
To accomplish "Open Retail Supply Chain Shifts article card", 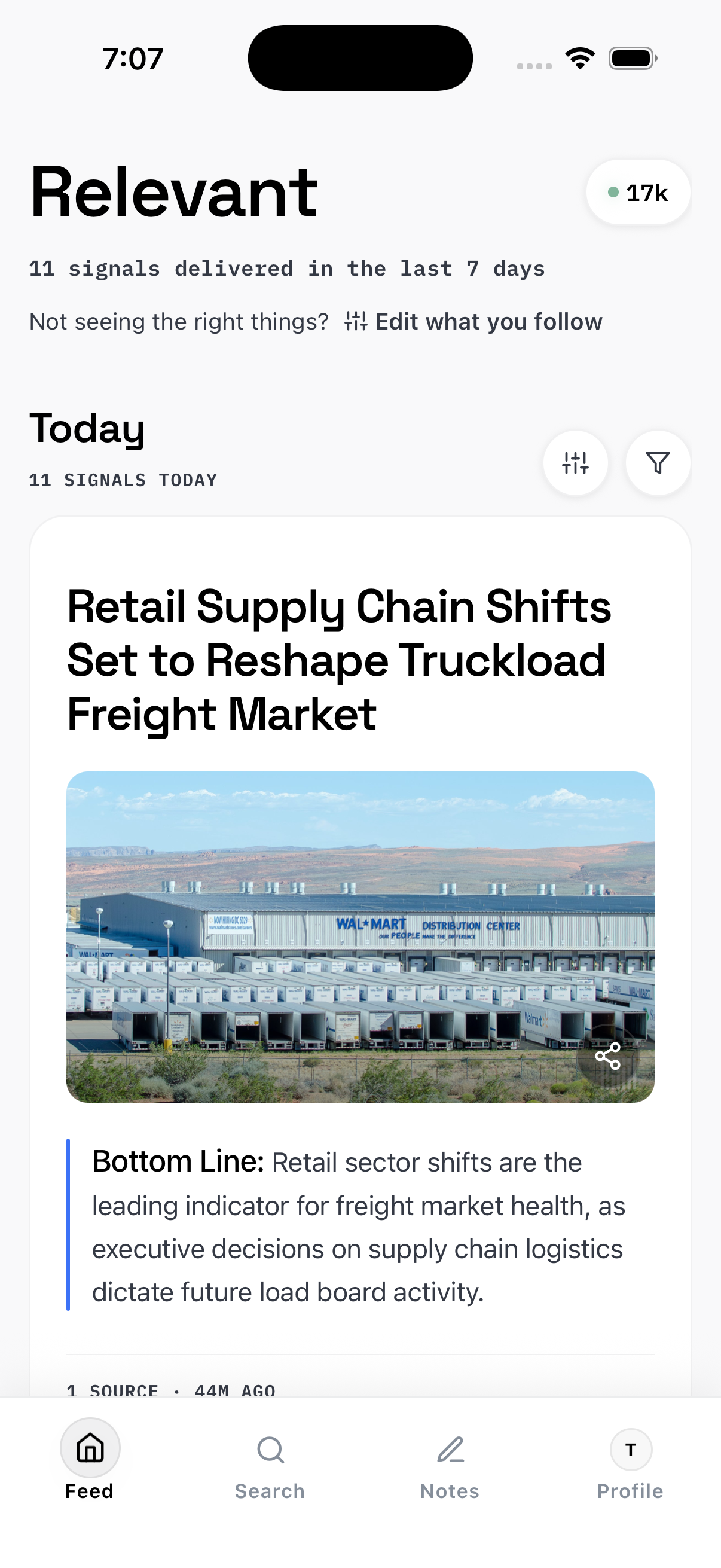I will tap(340, 660).
